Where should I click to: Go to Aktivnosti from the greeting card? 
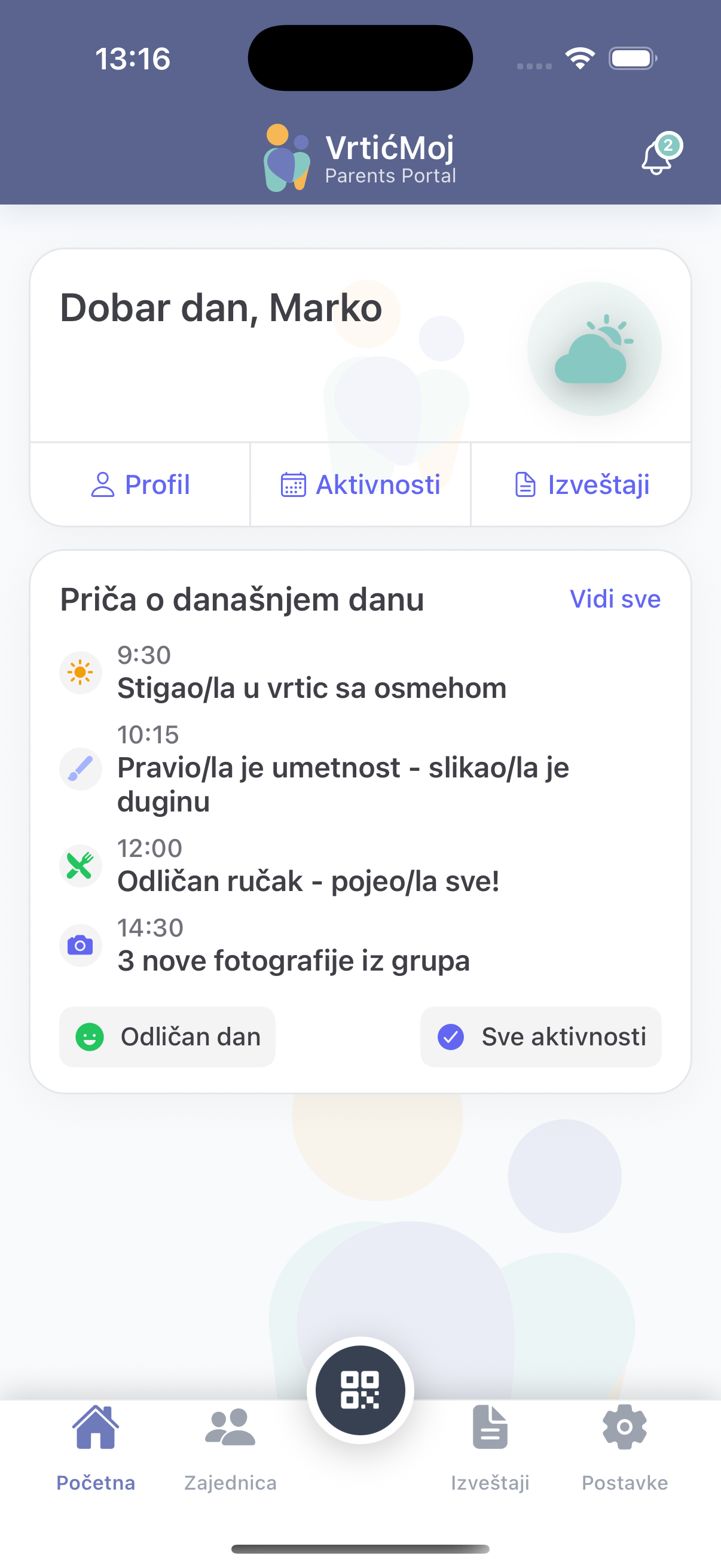[x=360, y=484]
